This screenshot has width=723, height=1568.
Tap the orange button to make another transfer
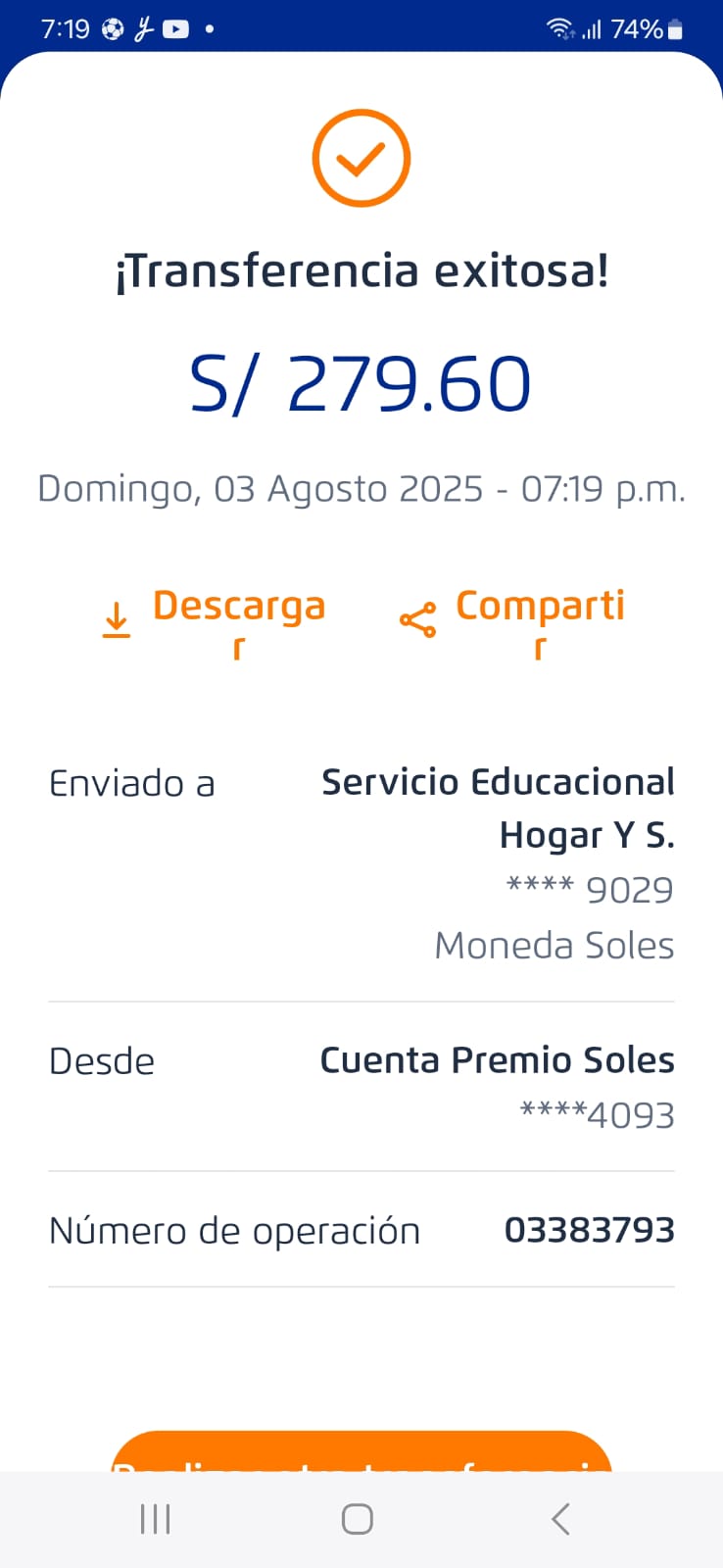pos(361,1454)
